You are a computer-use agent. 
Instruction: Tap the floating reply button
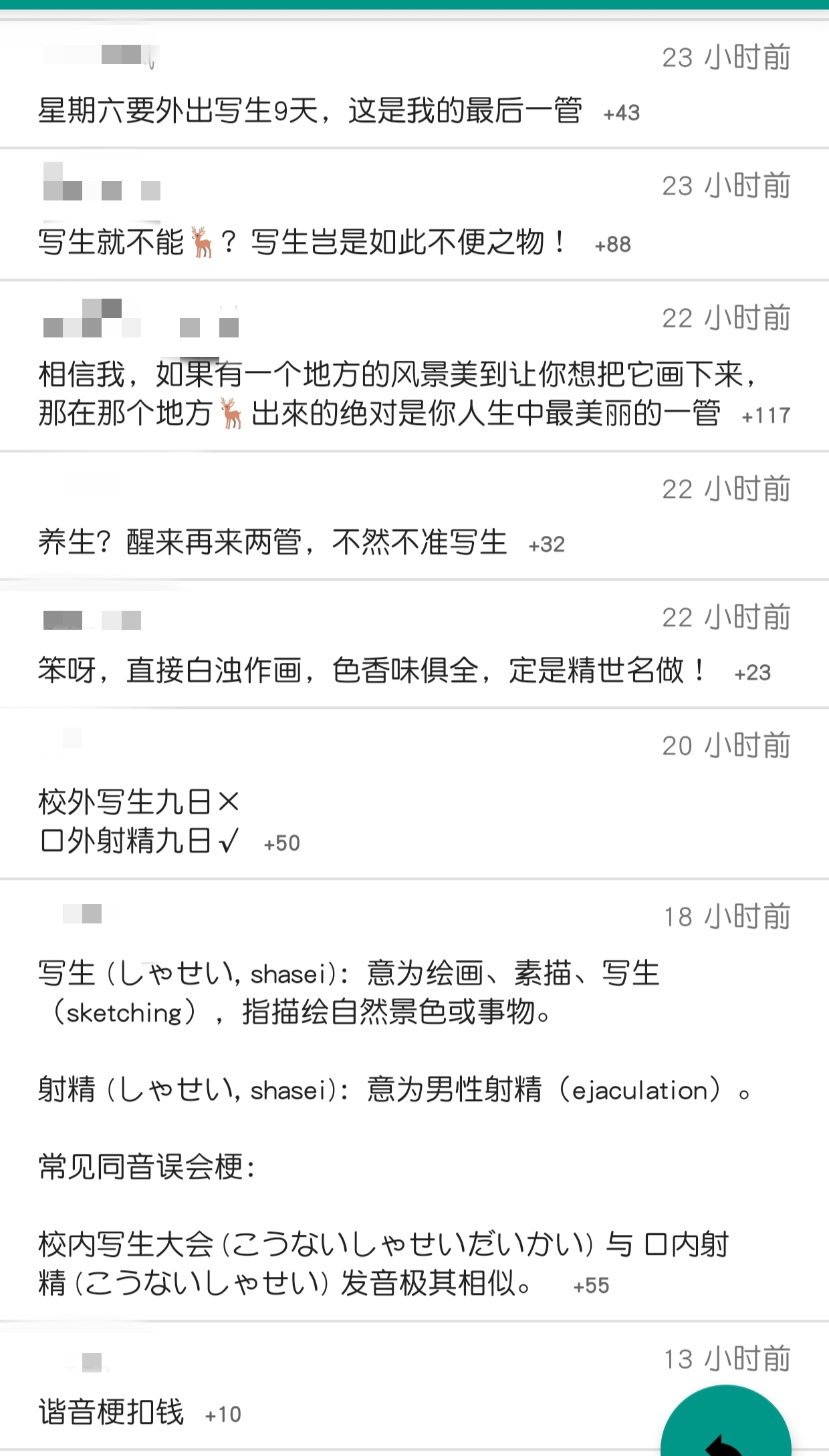coord(725,1423)
